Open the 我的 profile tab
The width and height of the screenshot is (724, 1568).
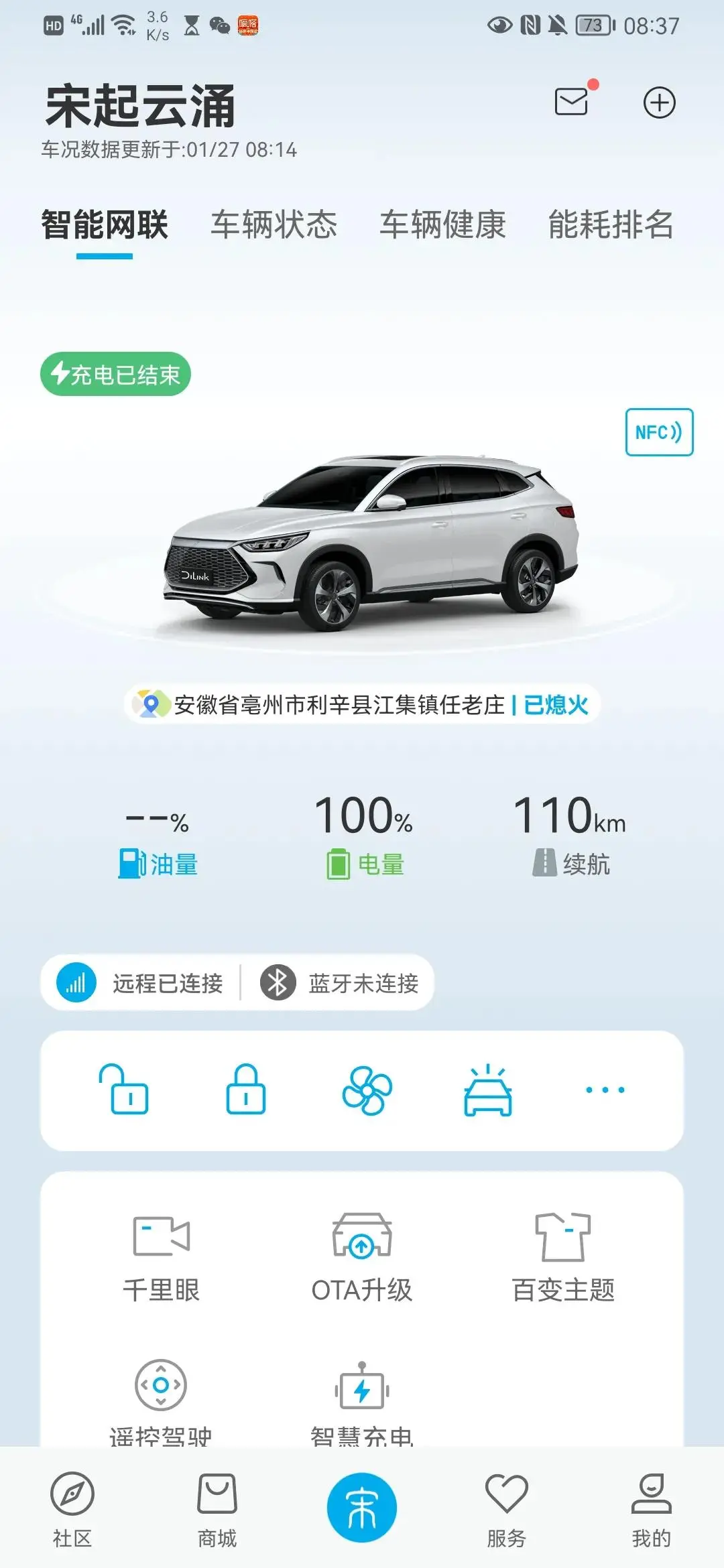tap(651, 1509)
